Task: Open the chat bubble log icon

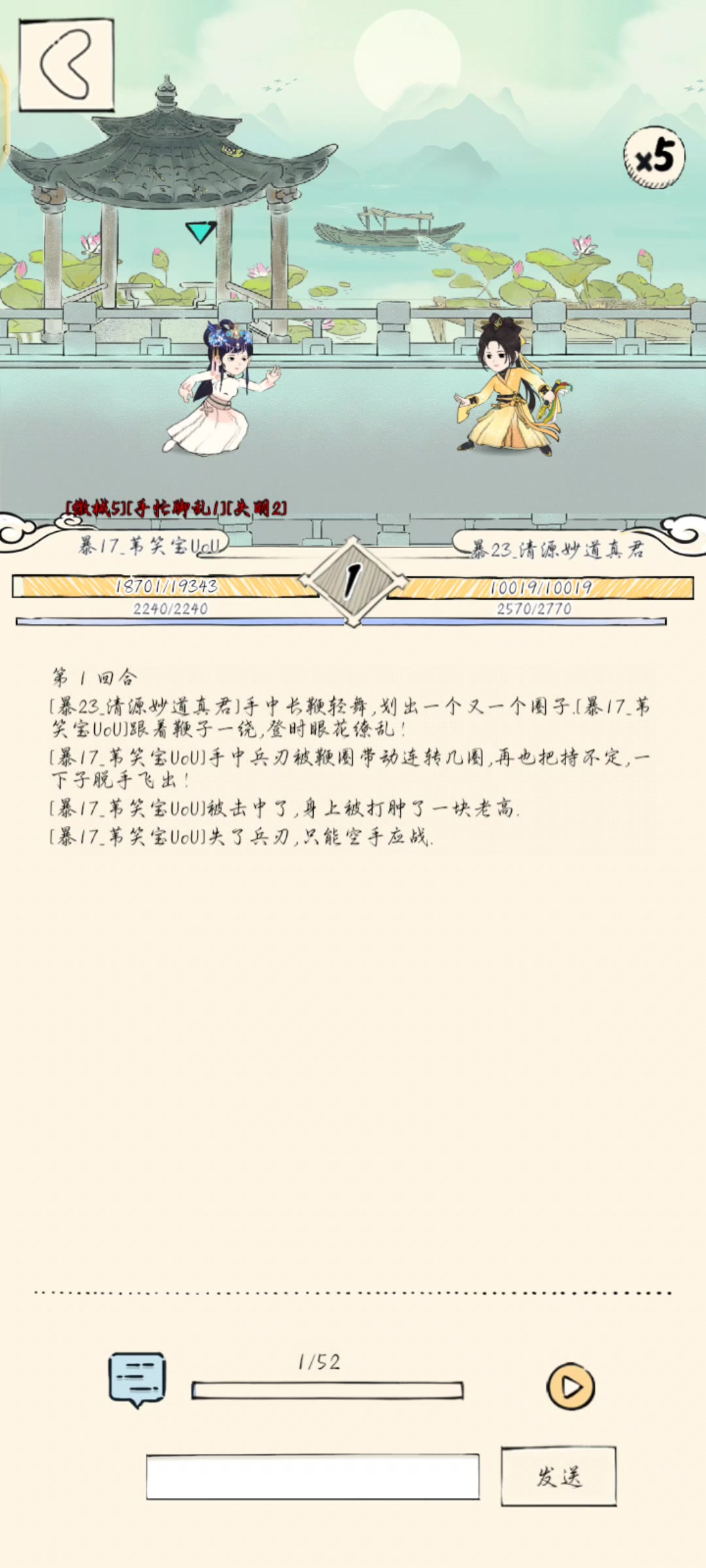Action: click(137, 1379)
